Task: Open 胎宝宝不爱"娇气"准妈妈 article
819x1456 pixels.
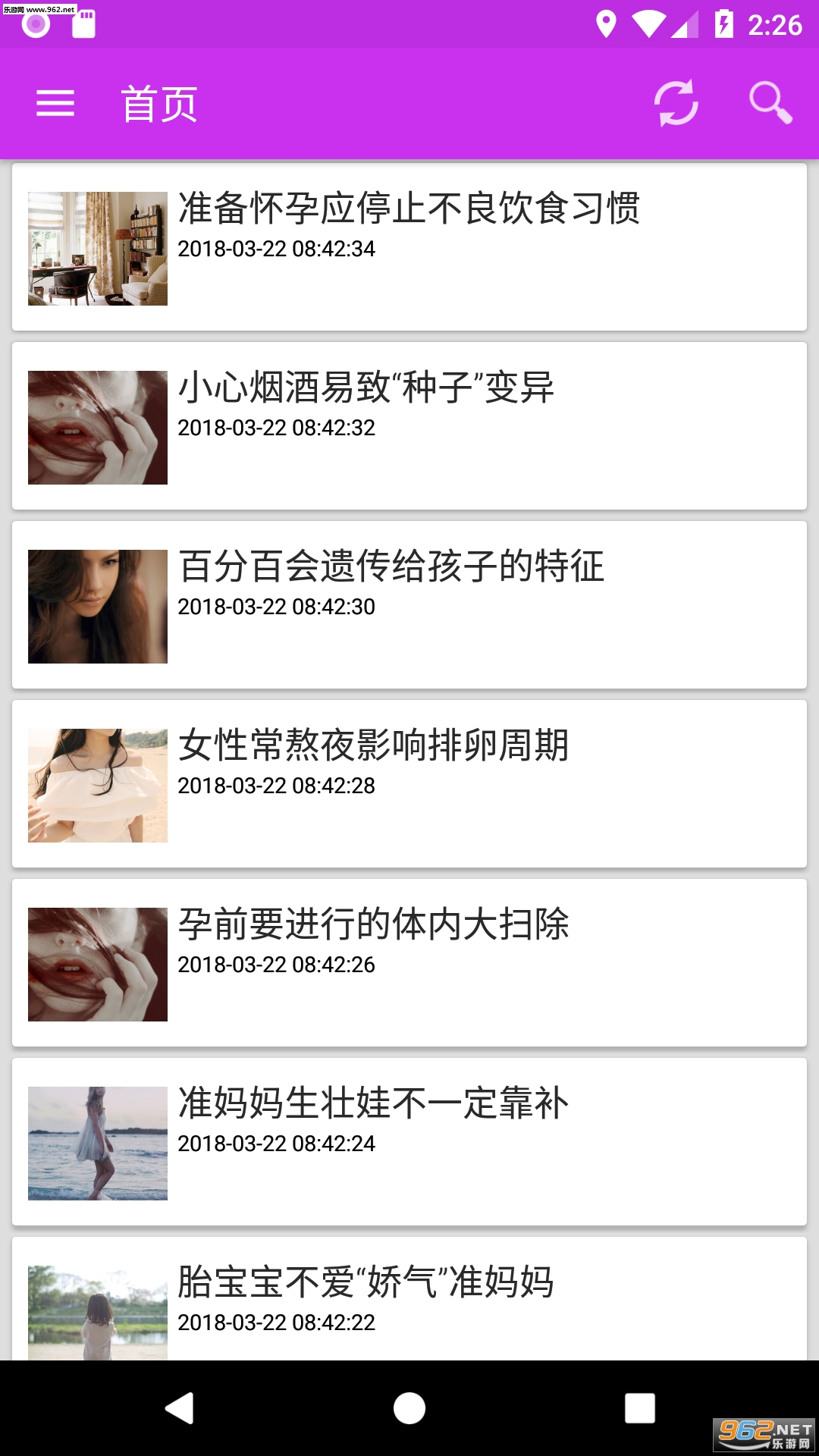Action: 366,1282
